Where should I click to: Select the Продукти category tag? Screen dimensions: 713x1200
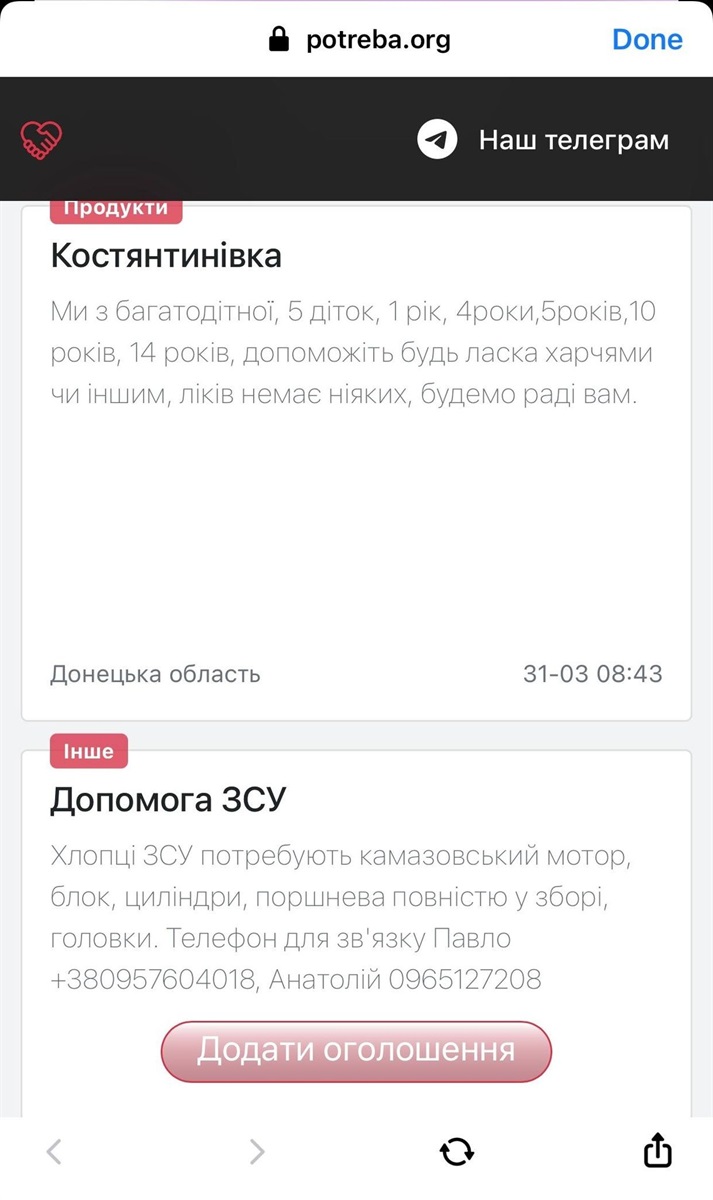coord(116,209)
